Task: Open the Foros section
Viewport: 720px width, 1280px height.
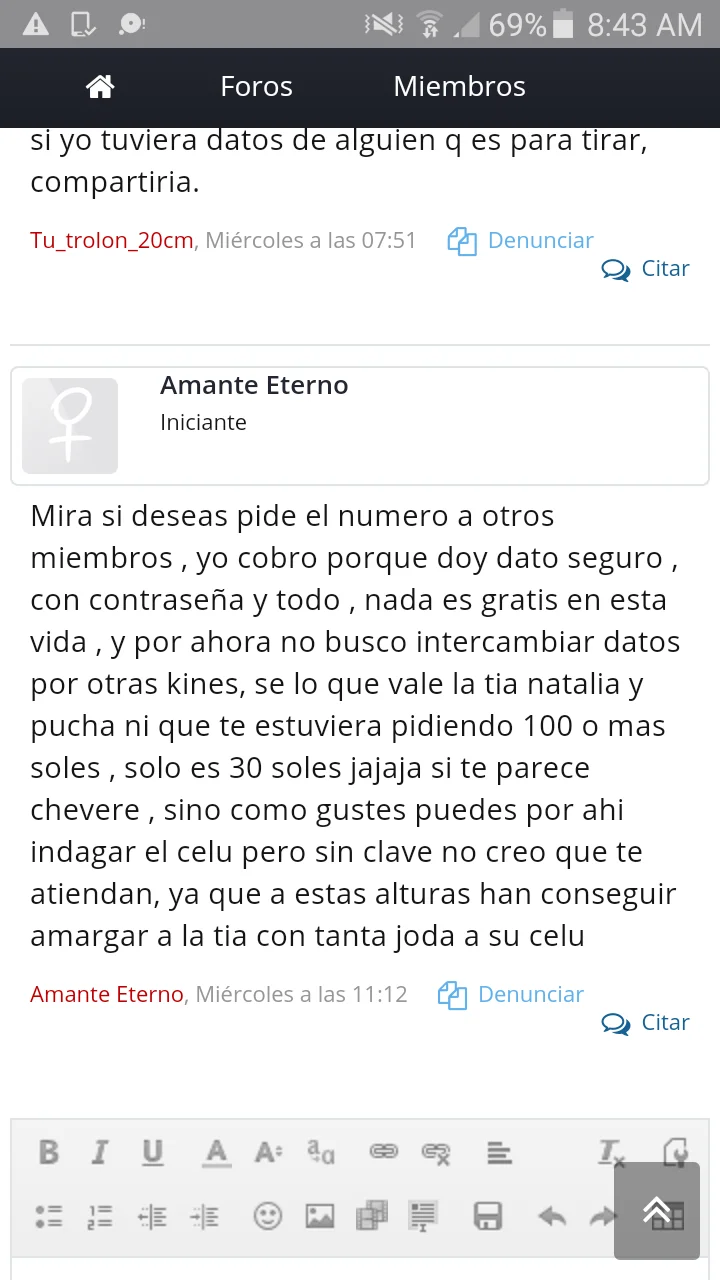Action: pyautogui.click(x=256, y=87)
